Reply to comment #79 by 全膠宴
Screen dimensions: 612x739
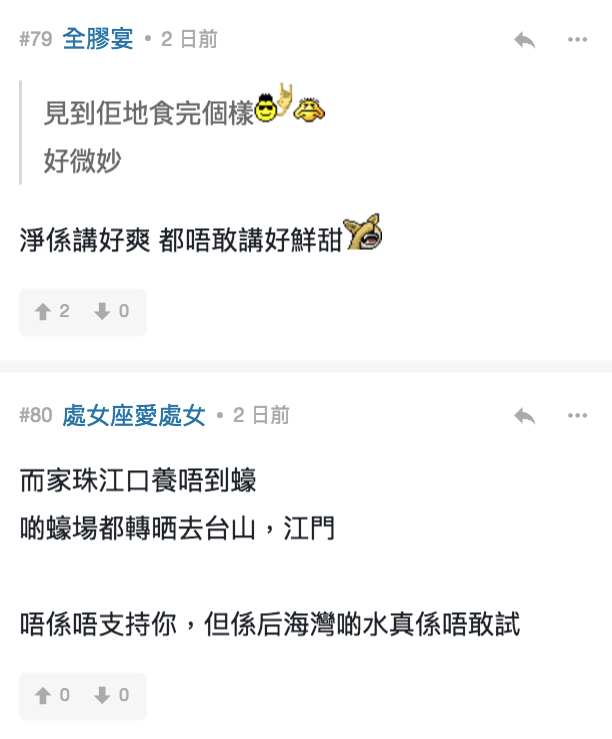point(524,40)
